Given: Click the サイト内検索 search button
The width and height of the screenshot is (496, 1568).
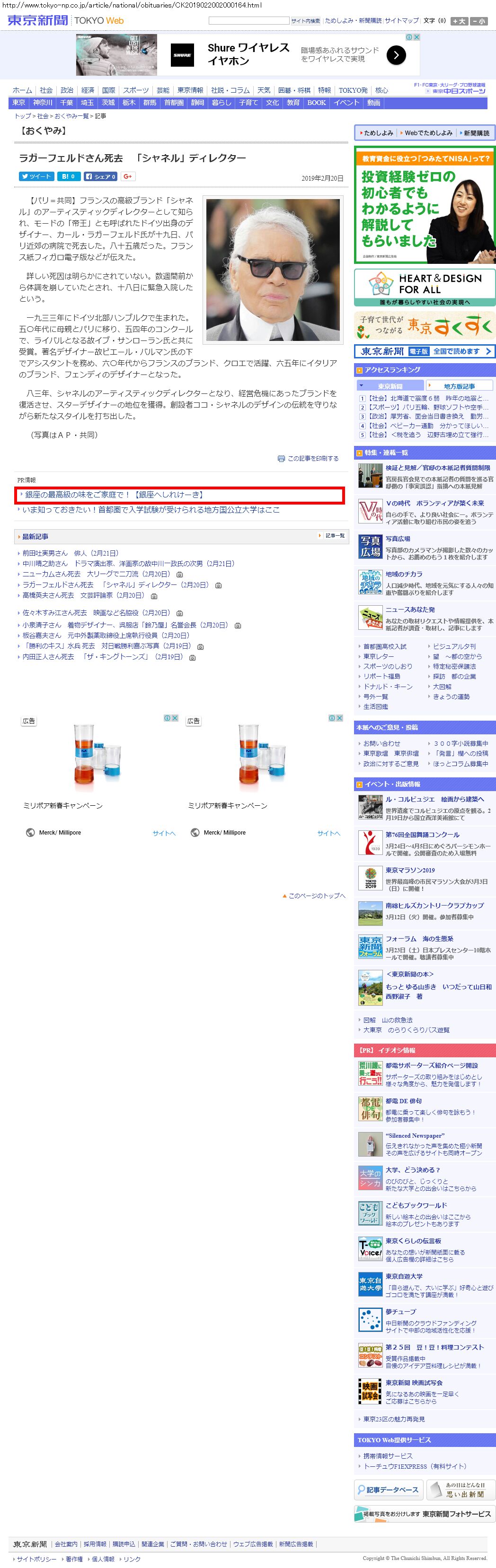Looking at the screenshot, I should pyautogui.click(x=305, y=21).
